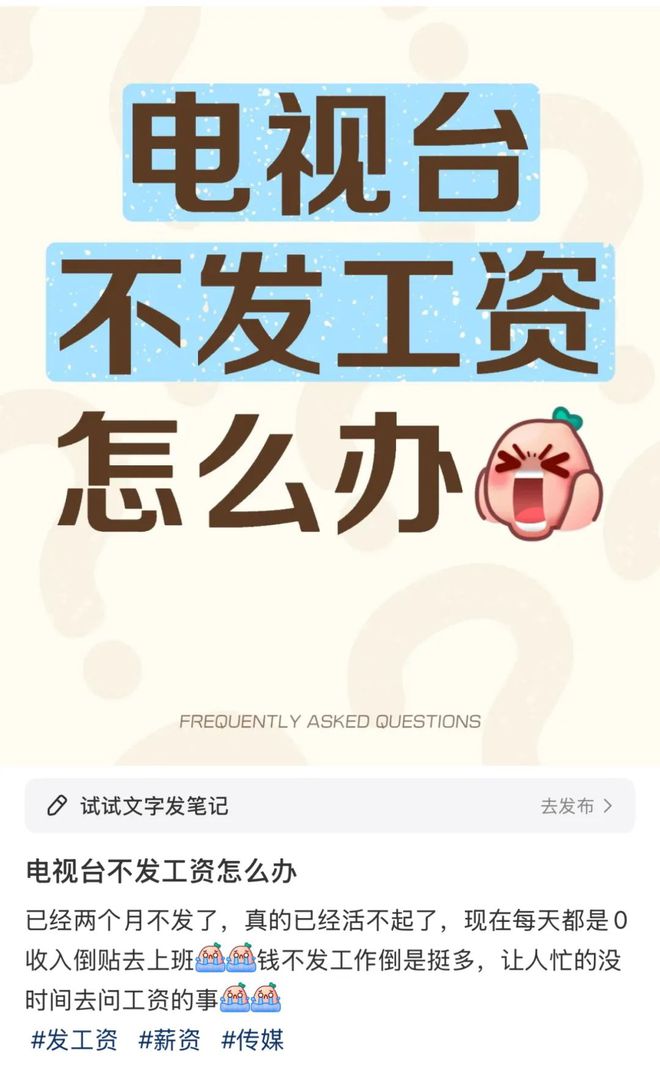660x1073 pixels.
Task: Open the #传媒 hashtag
Action: [253, 1040]
